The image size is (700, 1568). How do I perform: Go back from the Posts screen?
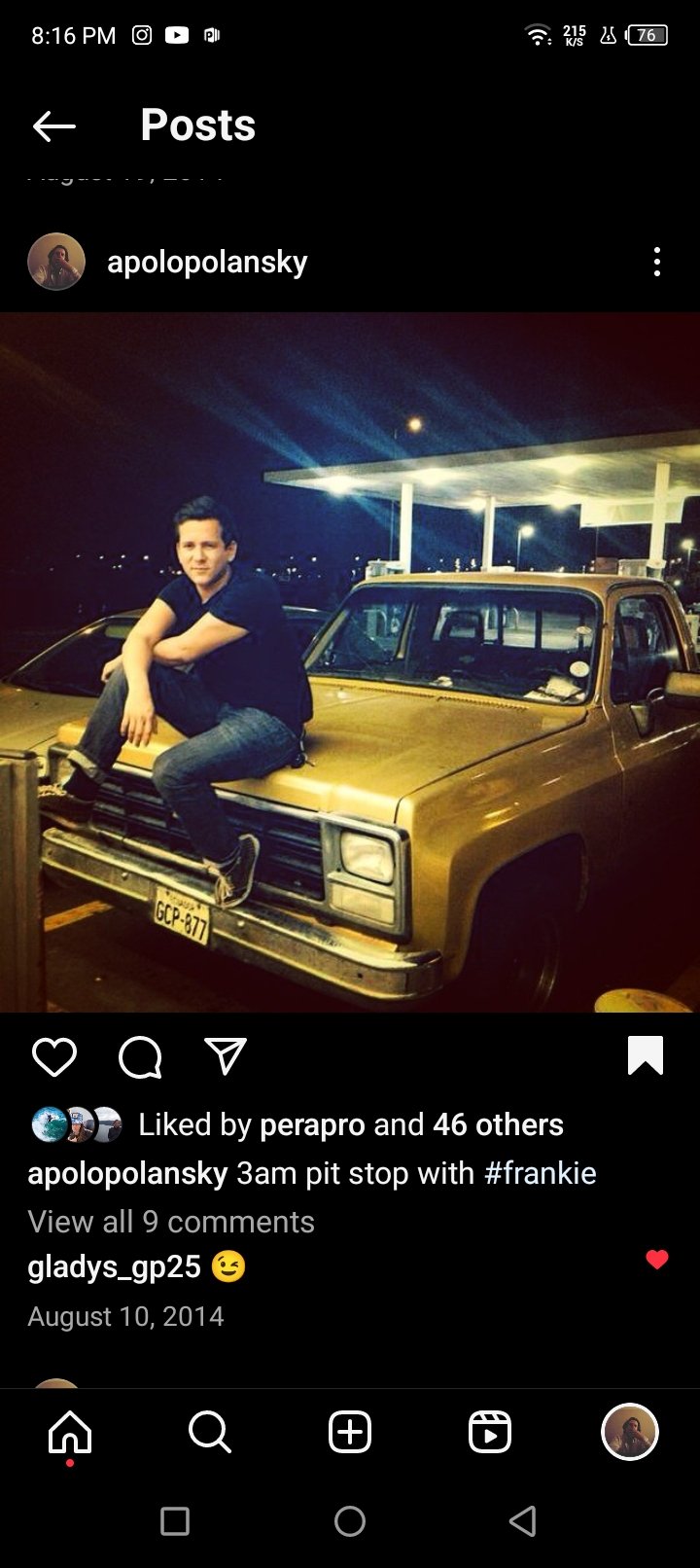[x=53, y=125]
